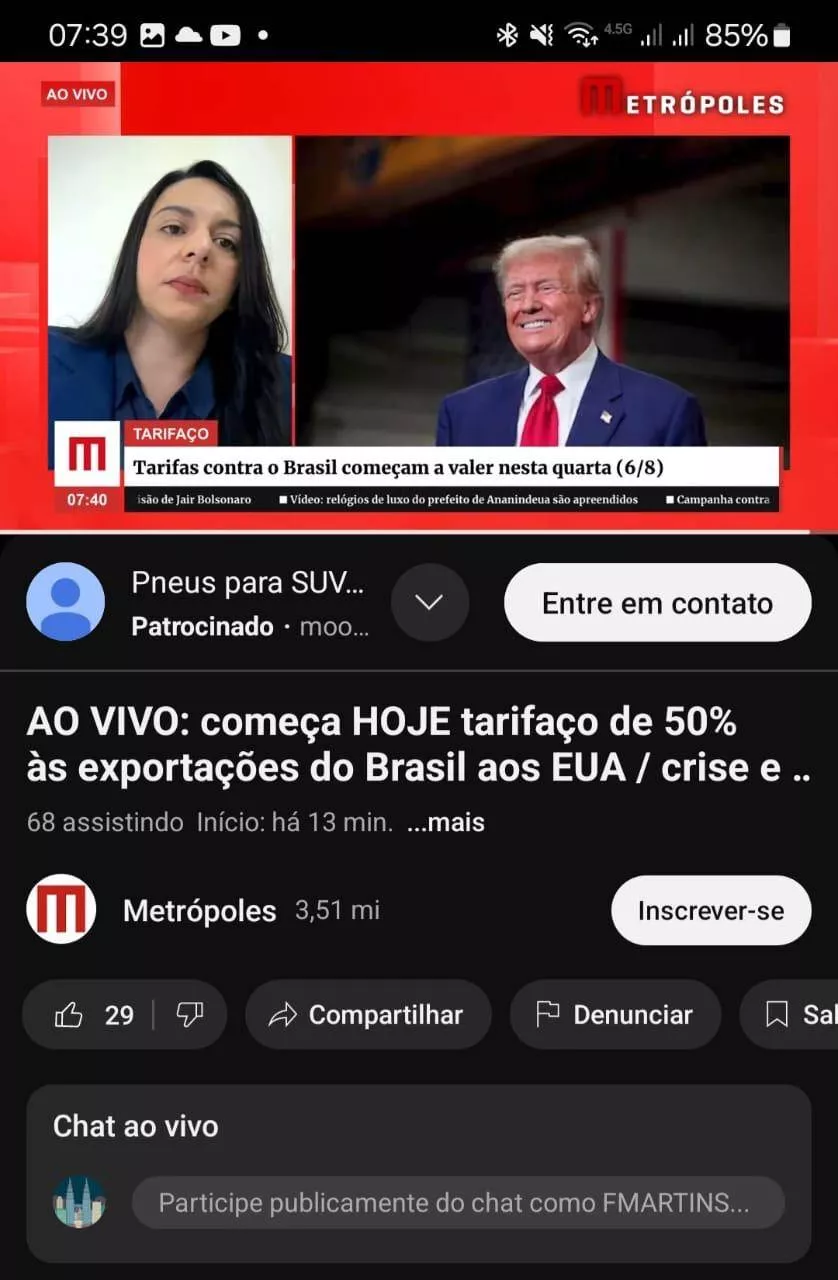Expand the sponsored ad details chevron
Image resolution: width=838 pixels, height=1280 pixels.
click(x=429, y=602)
